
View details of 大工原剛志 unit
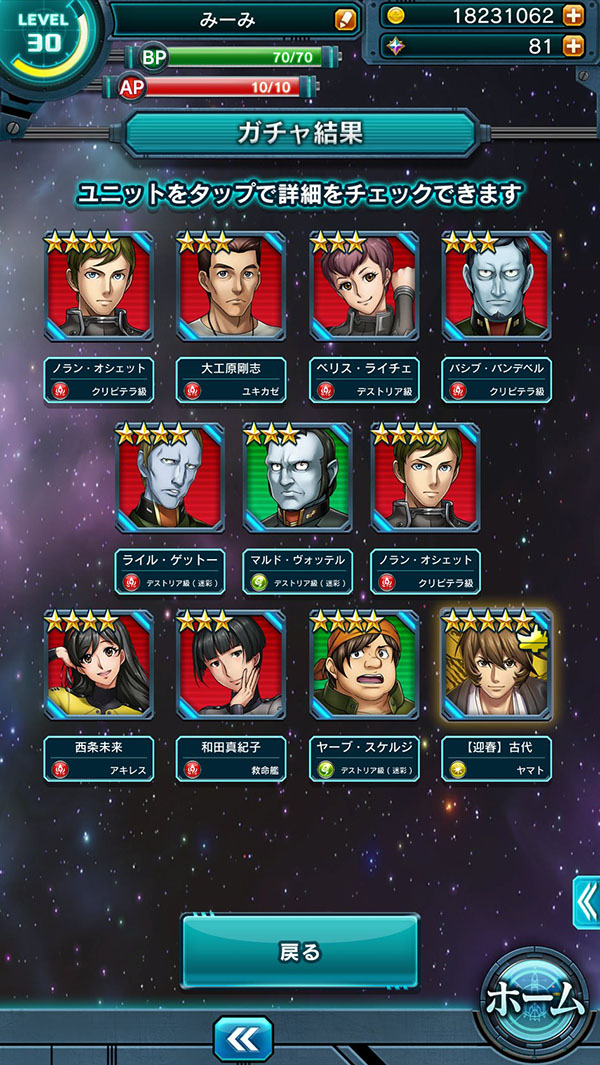(231, 287)
